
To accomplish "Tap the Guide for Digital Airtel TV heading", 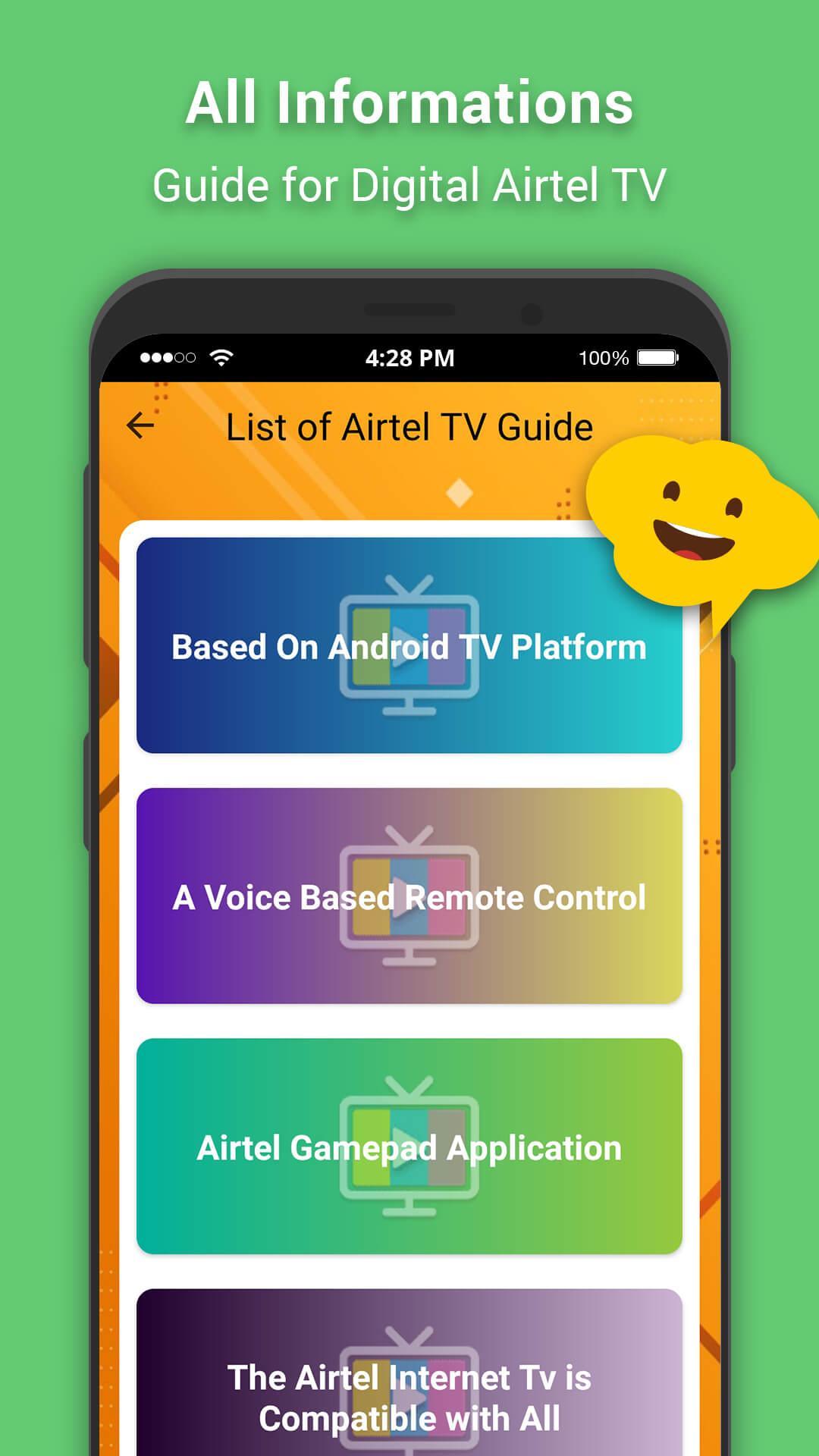I will [x=409, y=182].
